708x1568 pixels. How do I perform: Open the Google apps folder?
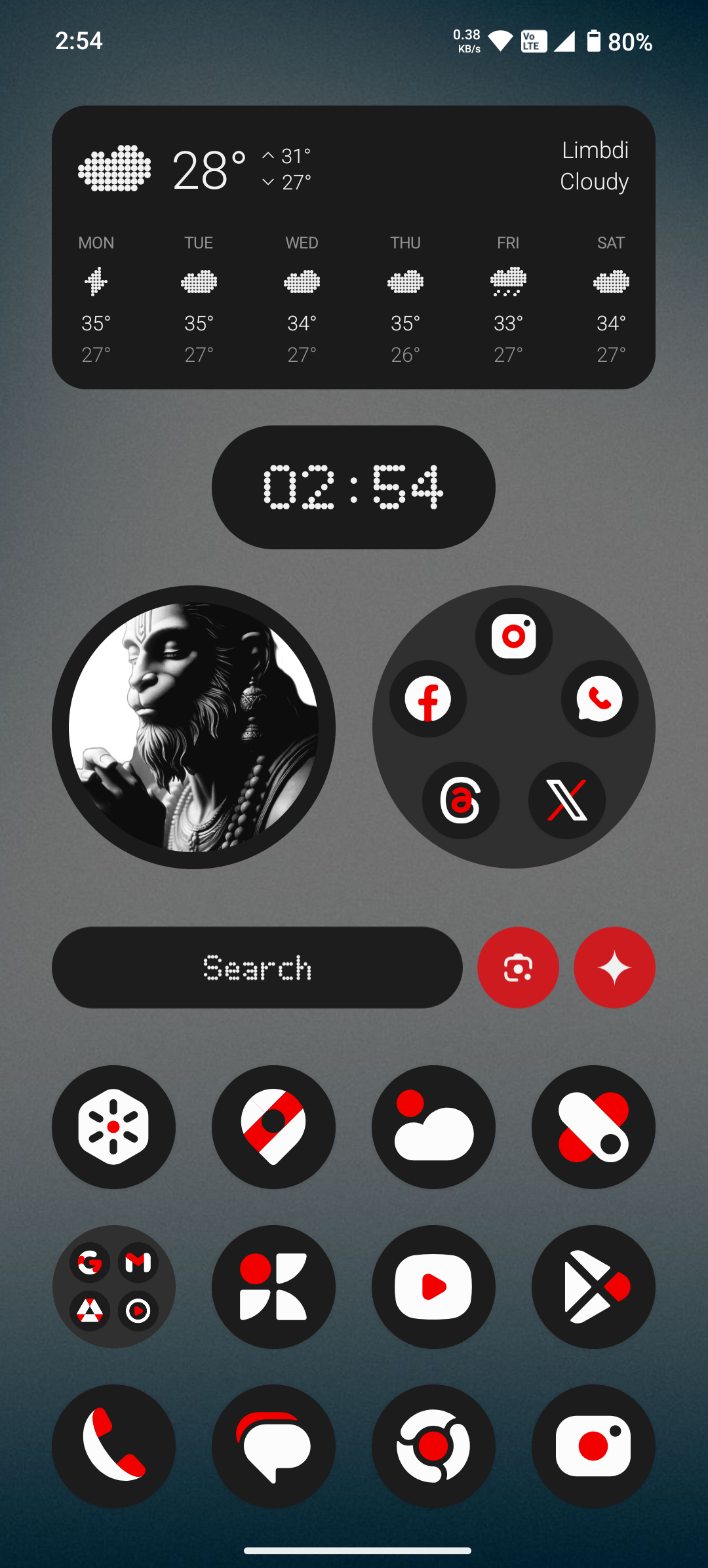tap(113, 1287)
